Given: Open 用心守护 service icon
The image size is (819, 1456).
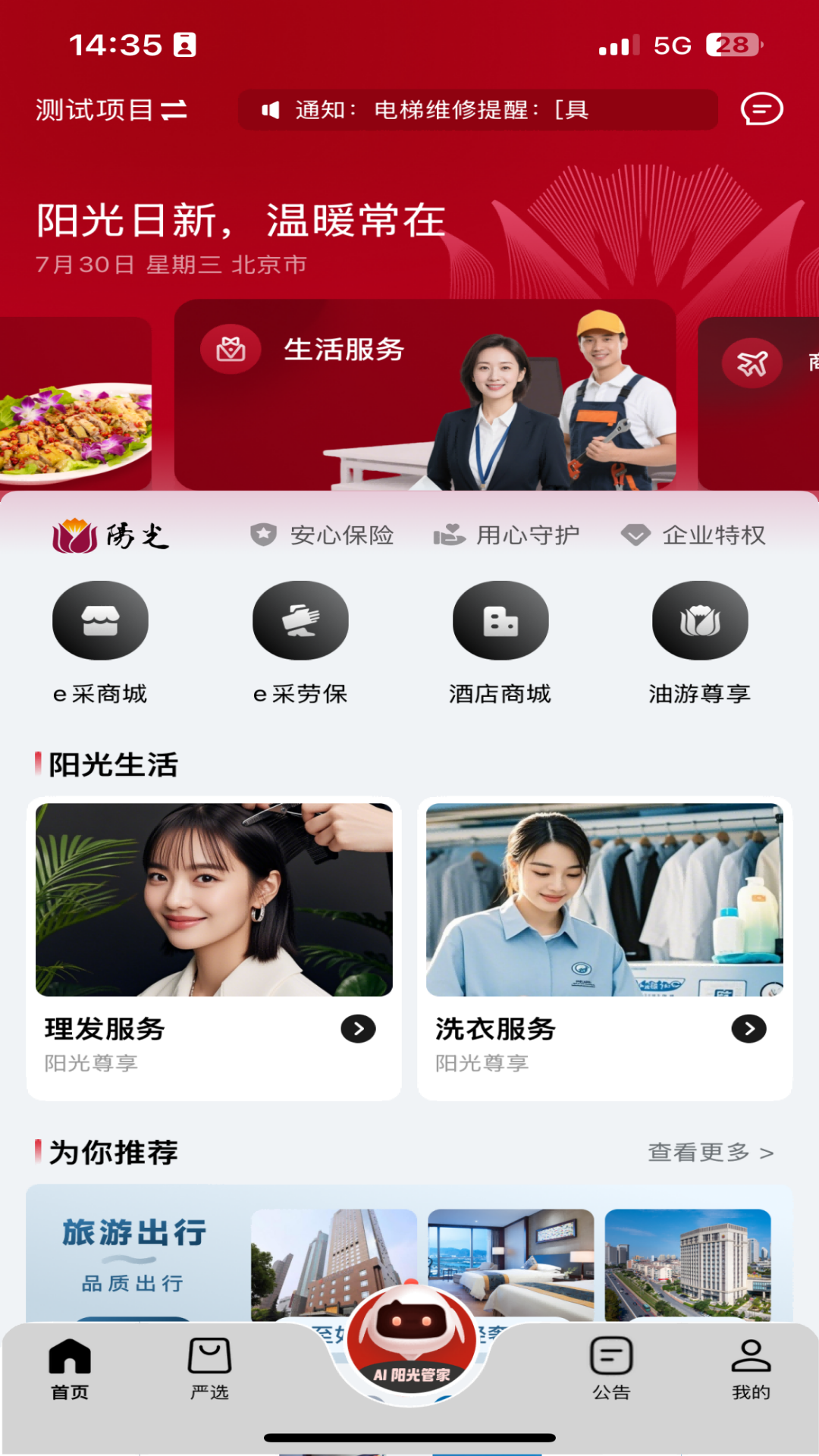Looking at the screenshot, I should pos(449,535).
